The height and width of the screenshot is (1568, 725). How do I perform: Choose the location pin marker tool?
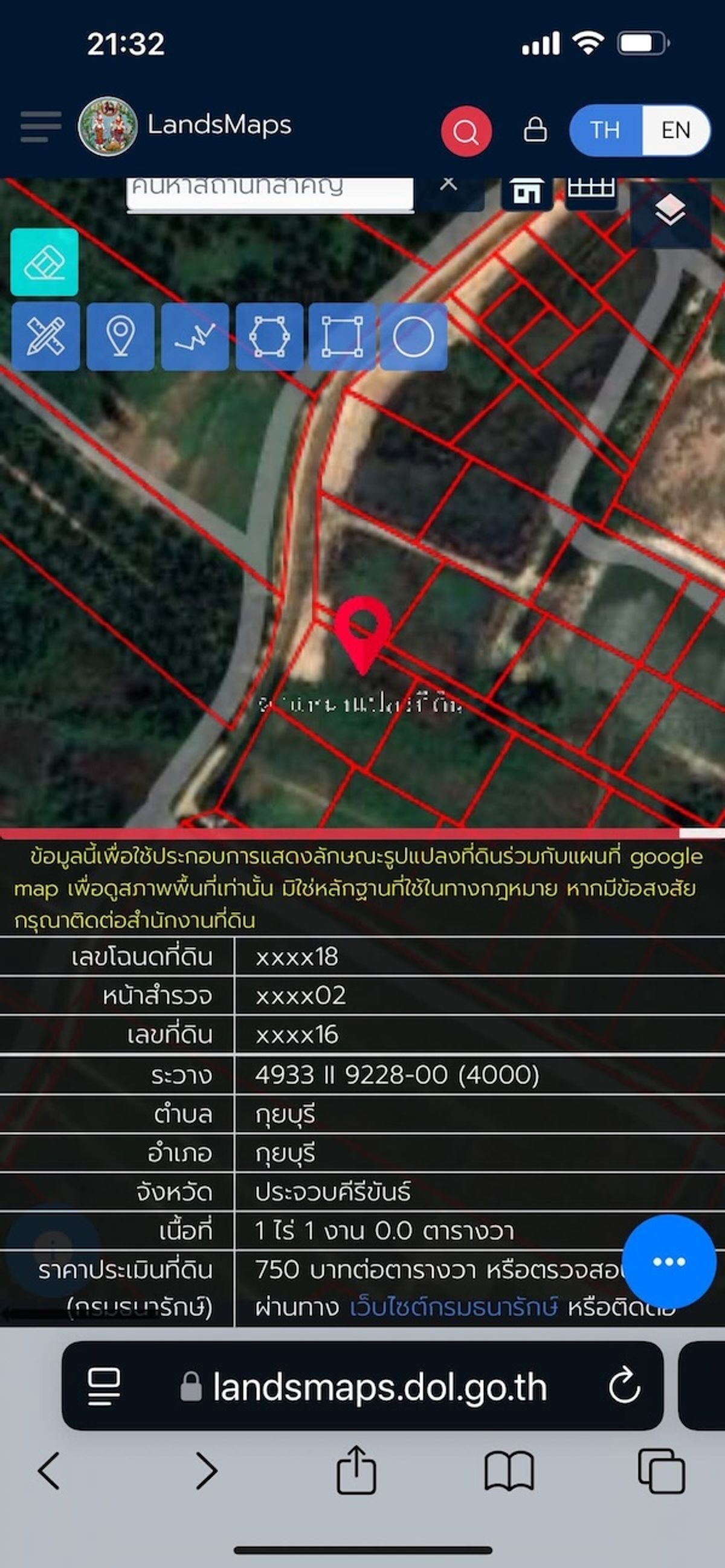120,336
